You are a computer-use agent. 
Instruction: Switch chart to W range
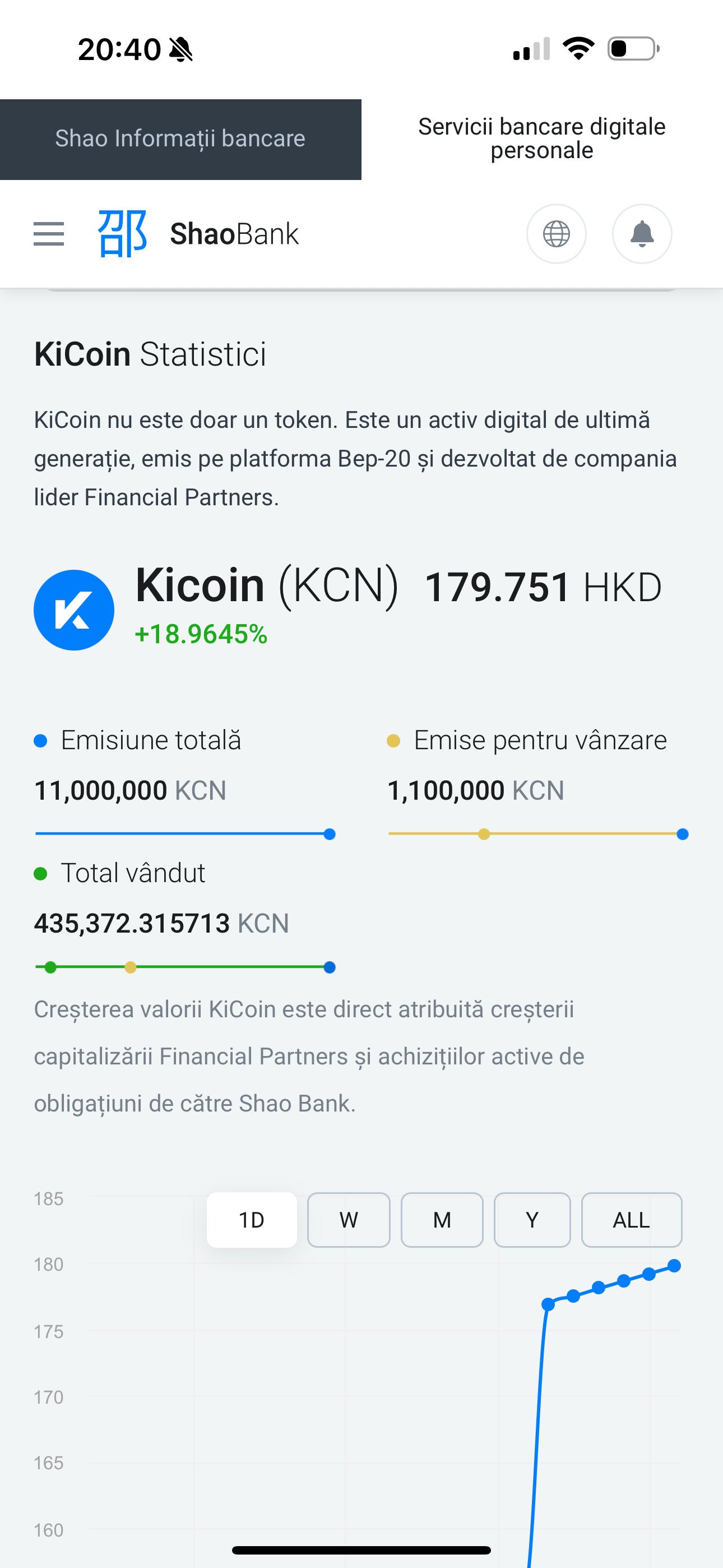click(x=349, y=1220)
